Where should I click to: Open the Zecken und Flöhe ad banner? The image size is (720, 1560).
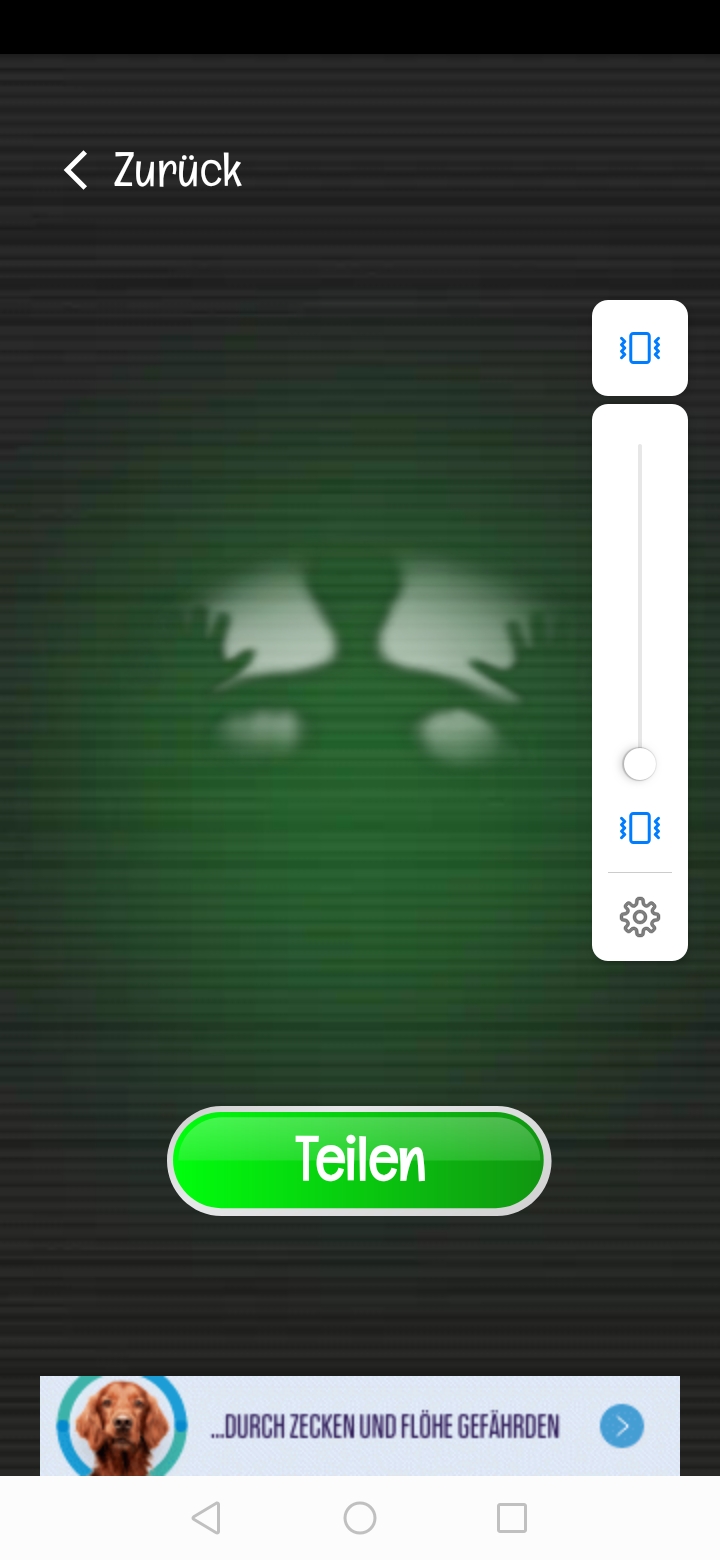click(x=360, y=1426)
